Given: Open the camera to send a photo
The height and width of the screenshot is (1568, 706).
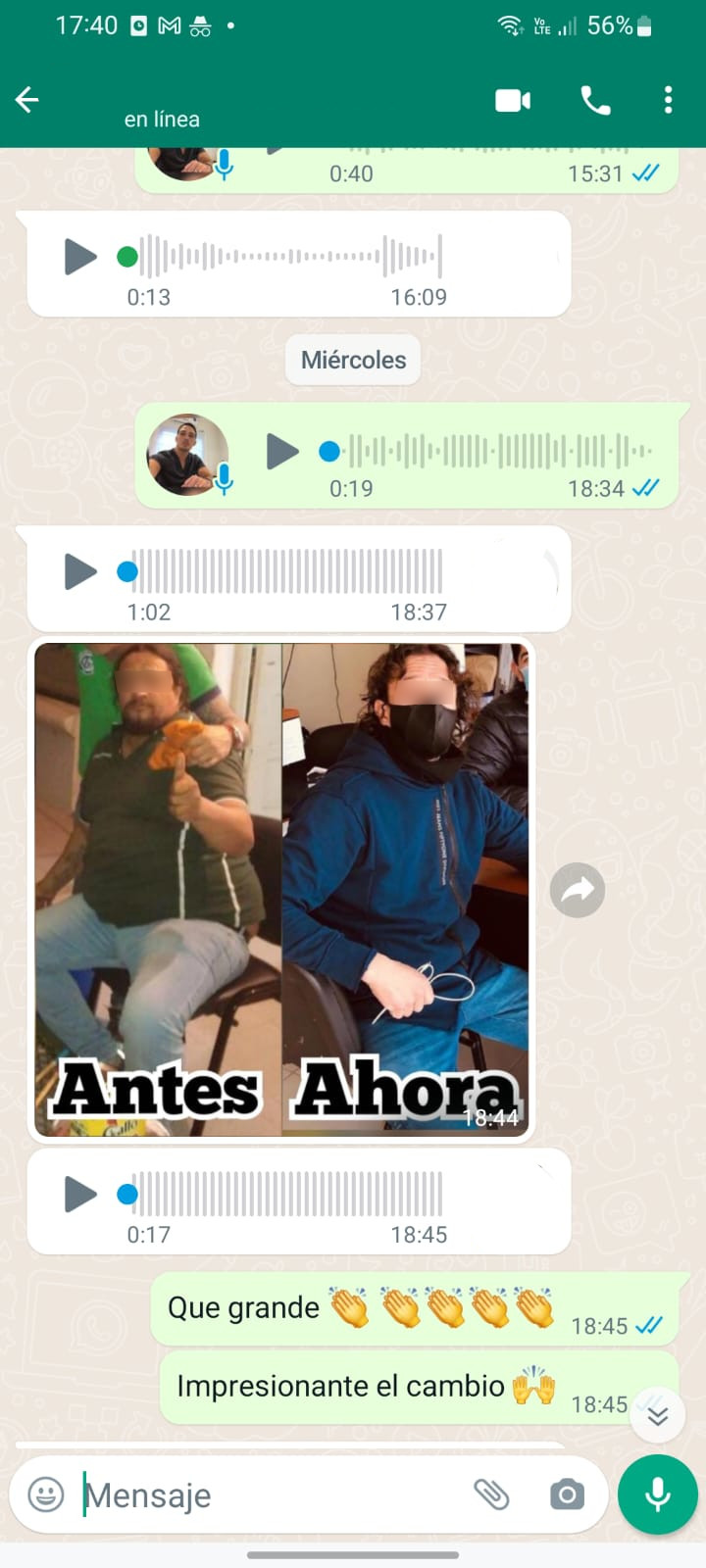Looking at the screenshot, I should [x=567, y=1494].
